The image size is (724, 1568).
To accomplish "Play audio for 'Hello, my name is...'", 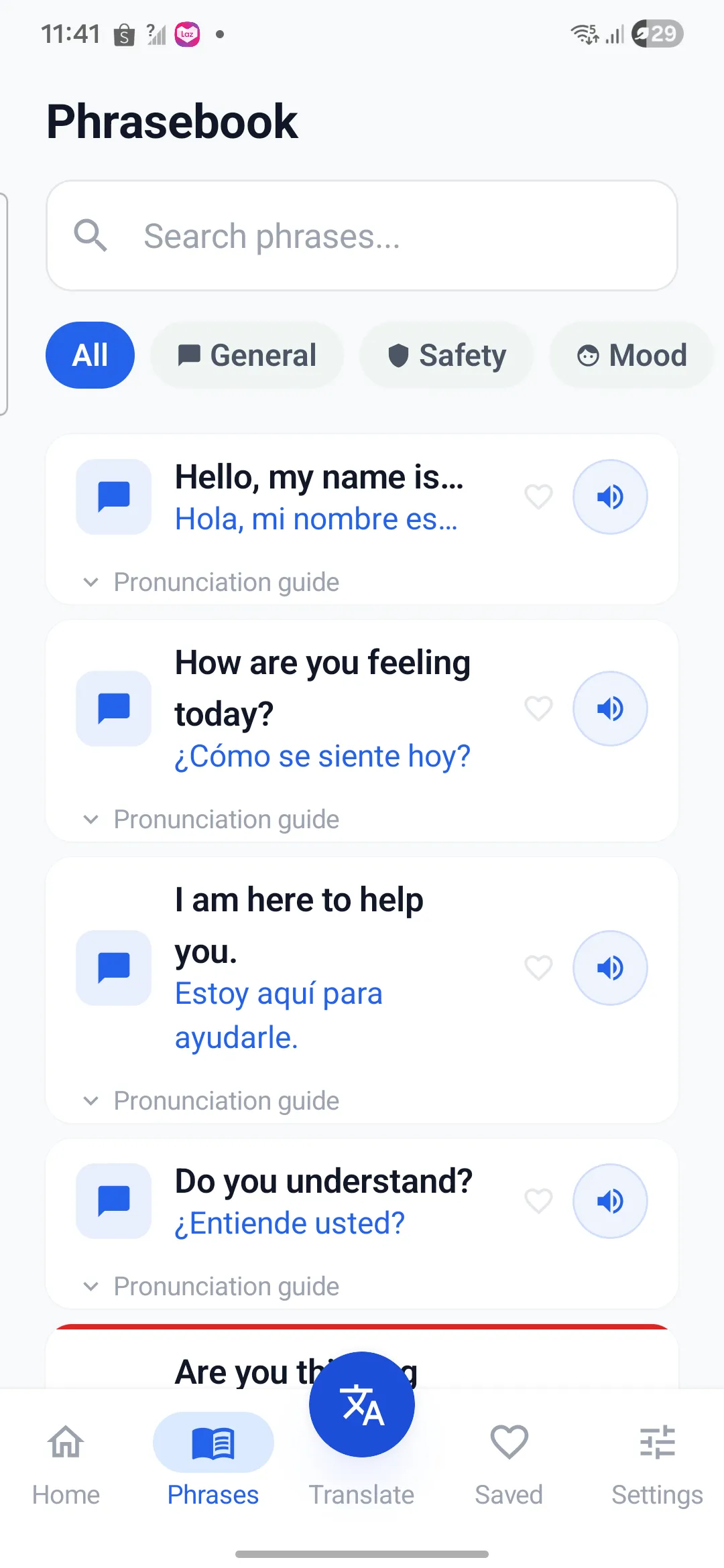I will point(610,497).
